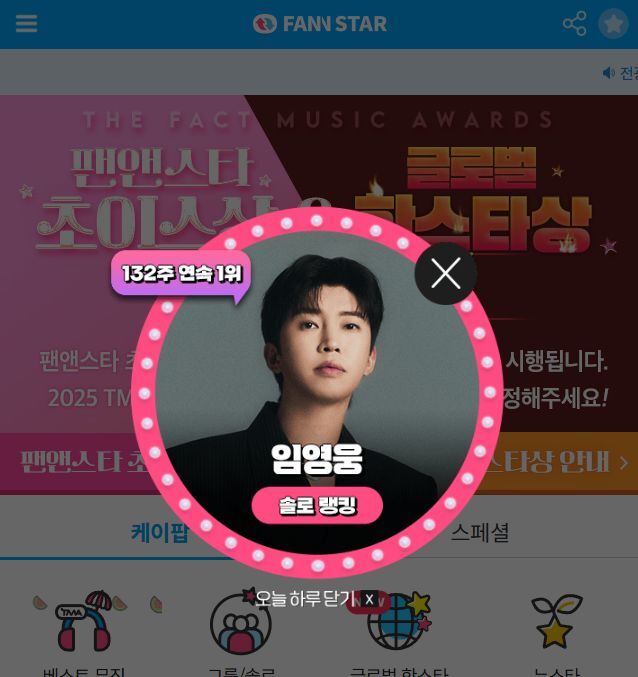Open the hamburger menu
The height and width of the screenshot is (677, 638).
click(27, 24)
